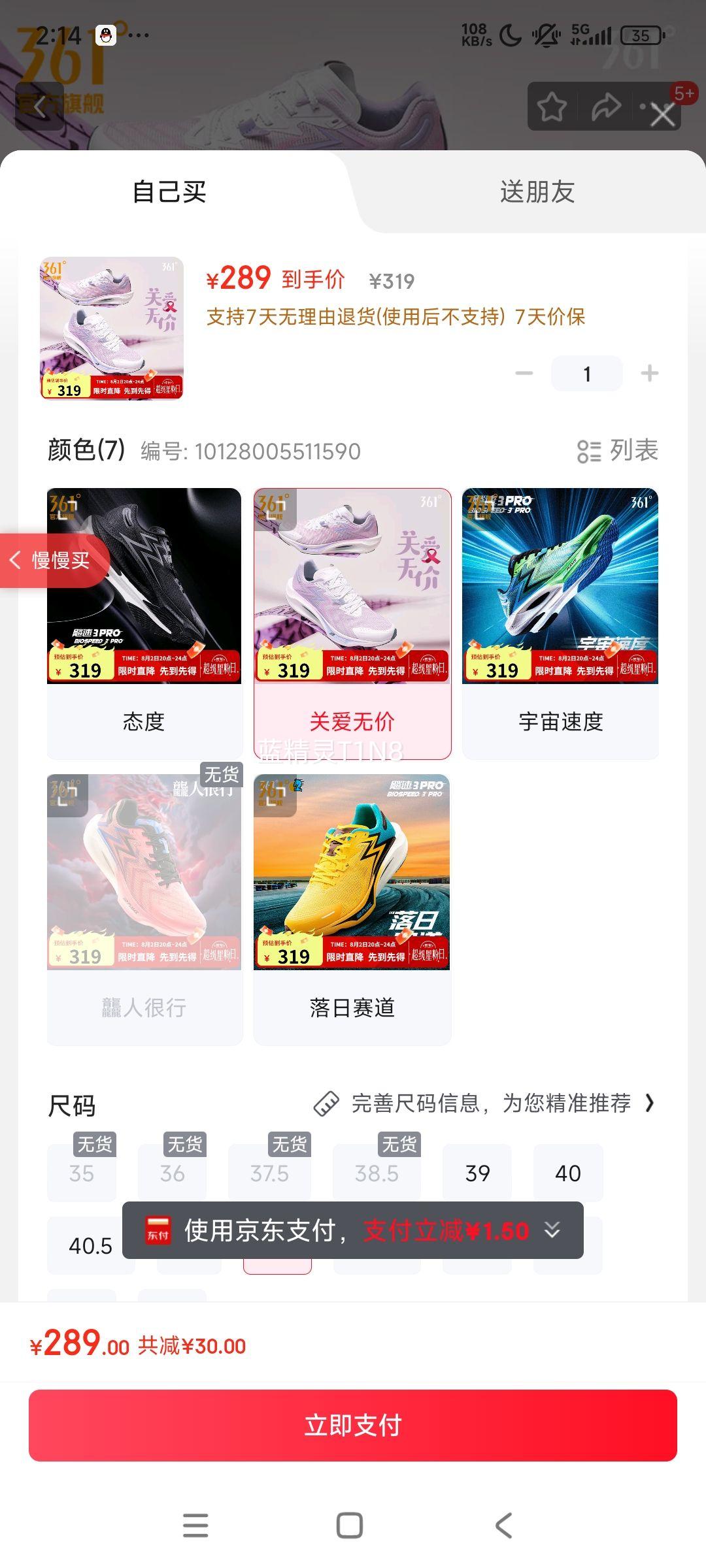Click the 京东支付 red wallet icon

[x=157, y=1228]
